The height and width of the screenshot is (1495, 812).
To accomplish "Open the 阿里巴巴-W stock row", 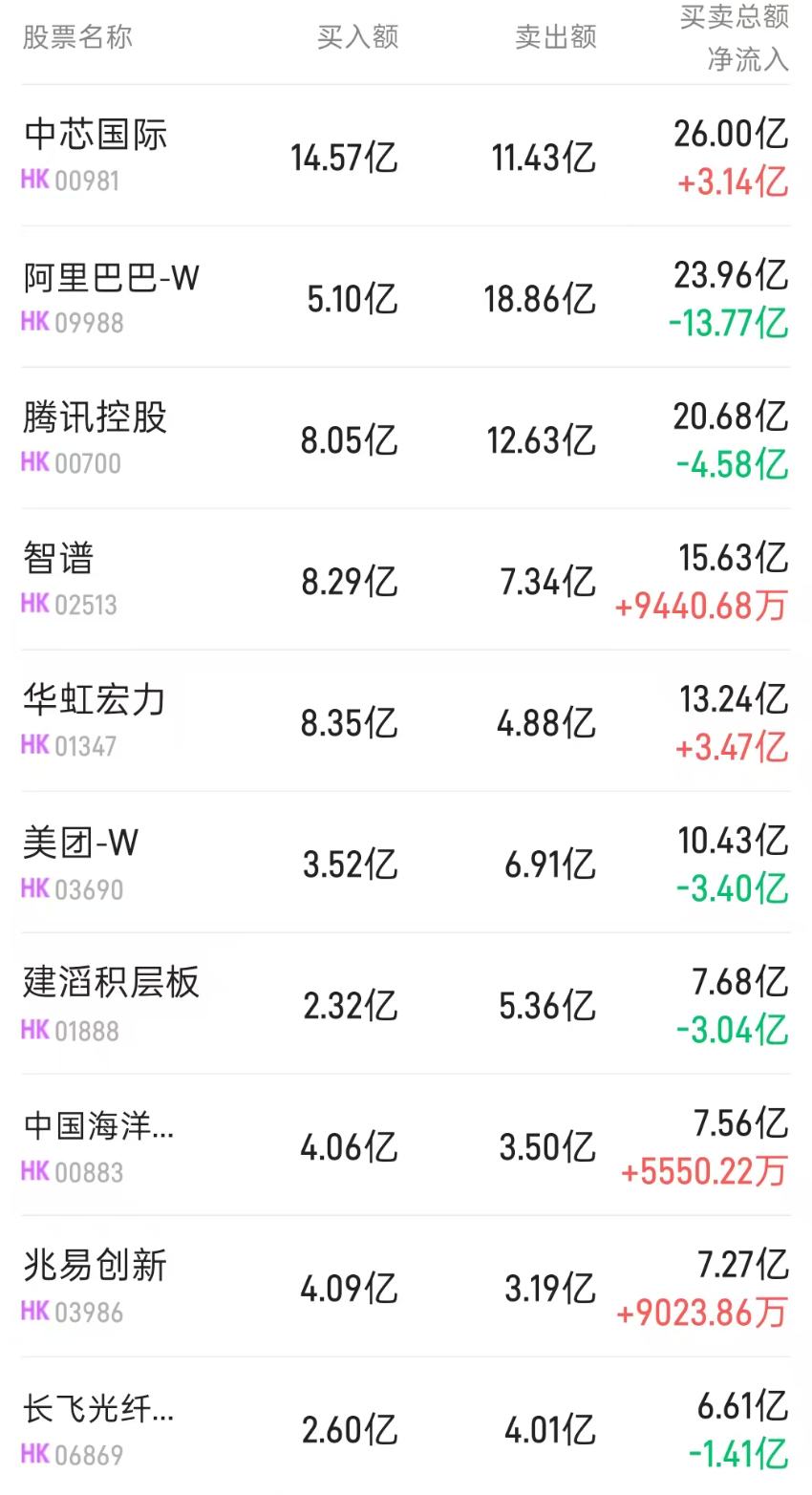I will click(x=406, y=297).
